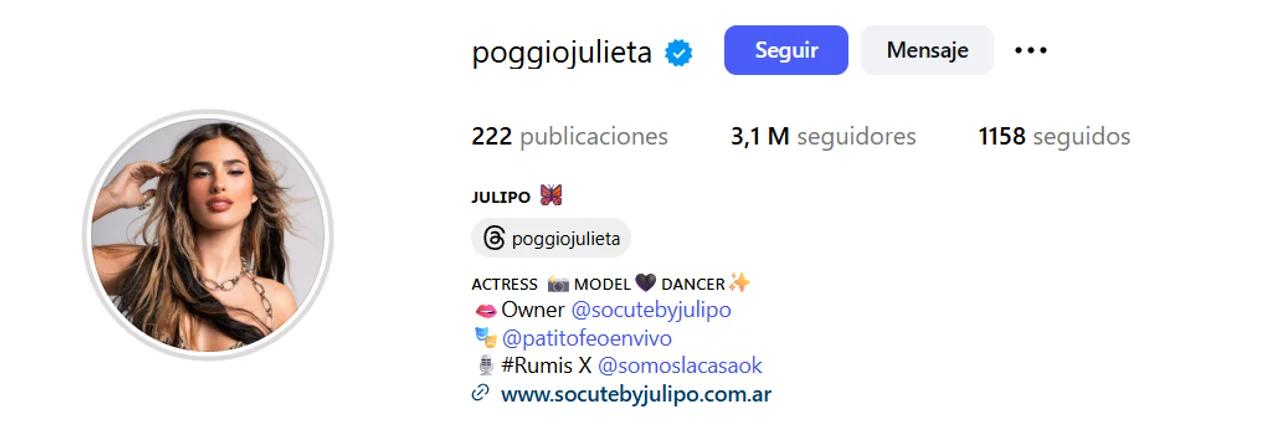Open the Threads poggiojulieta chip
The image size is (1280, 426).
coord(552,239)
